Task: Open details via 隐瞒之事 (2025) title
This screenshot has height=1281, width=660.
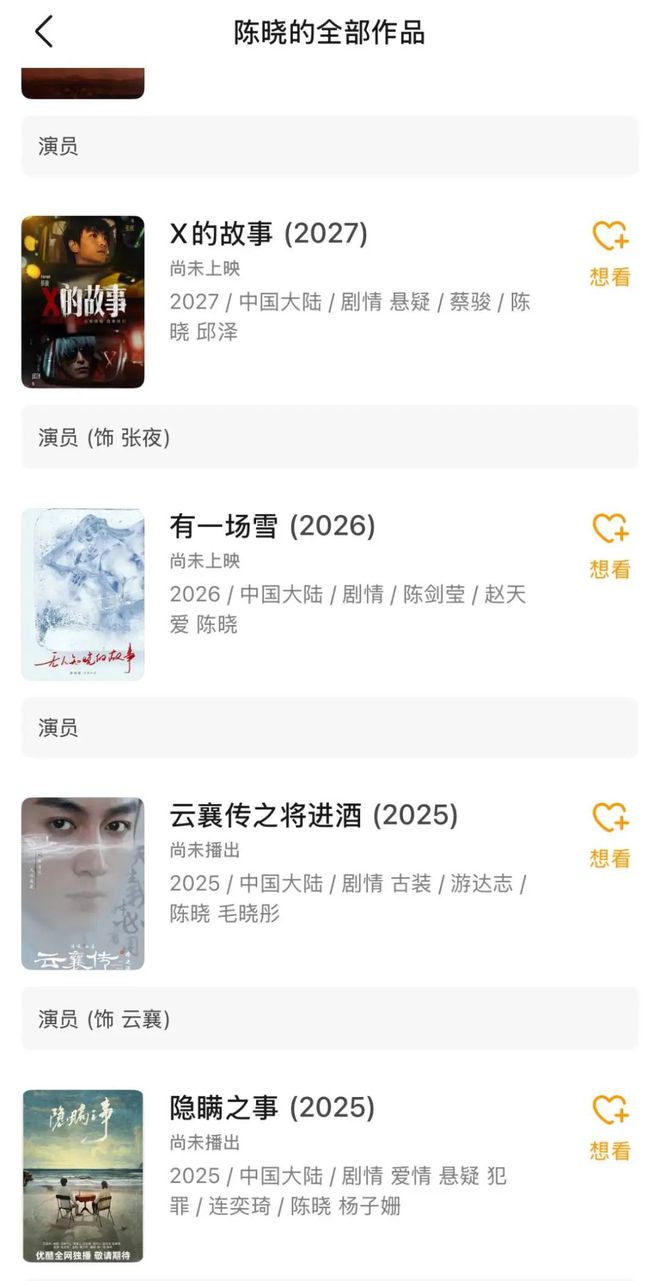Action: (273, 1108)
